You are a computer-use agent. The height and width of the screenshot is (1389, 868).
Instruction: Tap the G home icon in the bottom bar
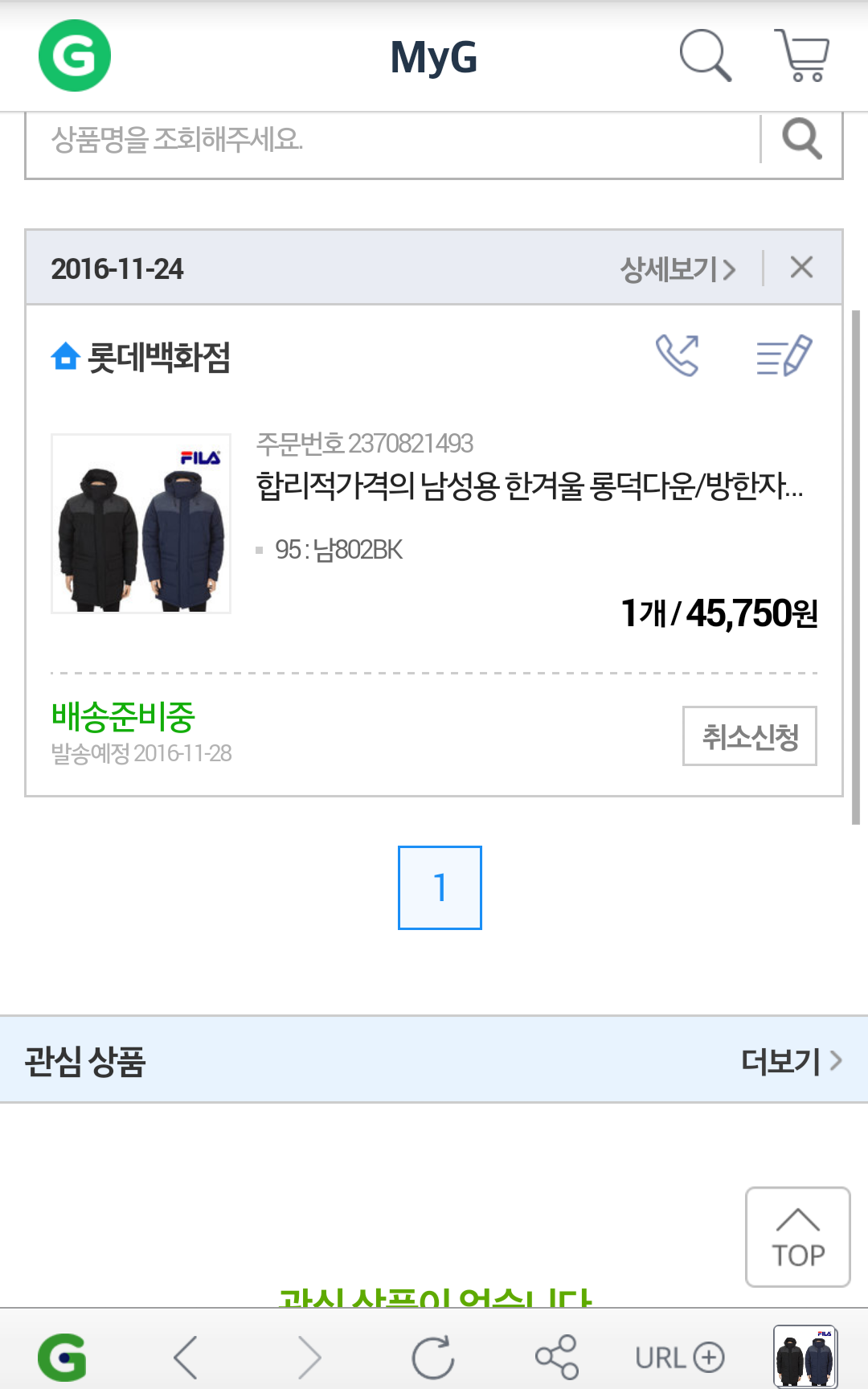(63, 1358)
